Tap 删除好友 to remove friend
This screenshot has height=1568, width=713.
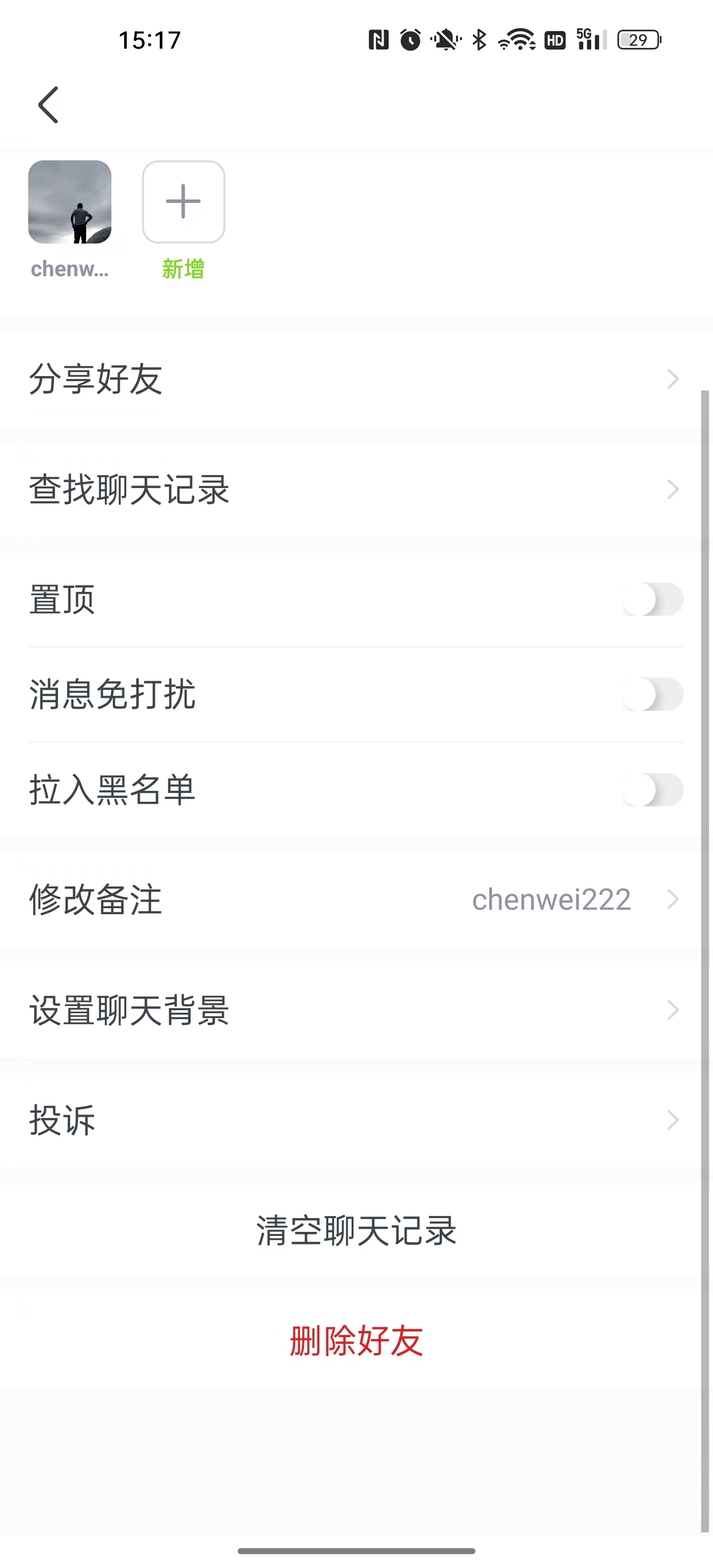click(356, 1341)
